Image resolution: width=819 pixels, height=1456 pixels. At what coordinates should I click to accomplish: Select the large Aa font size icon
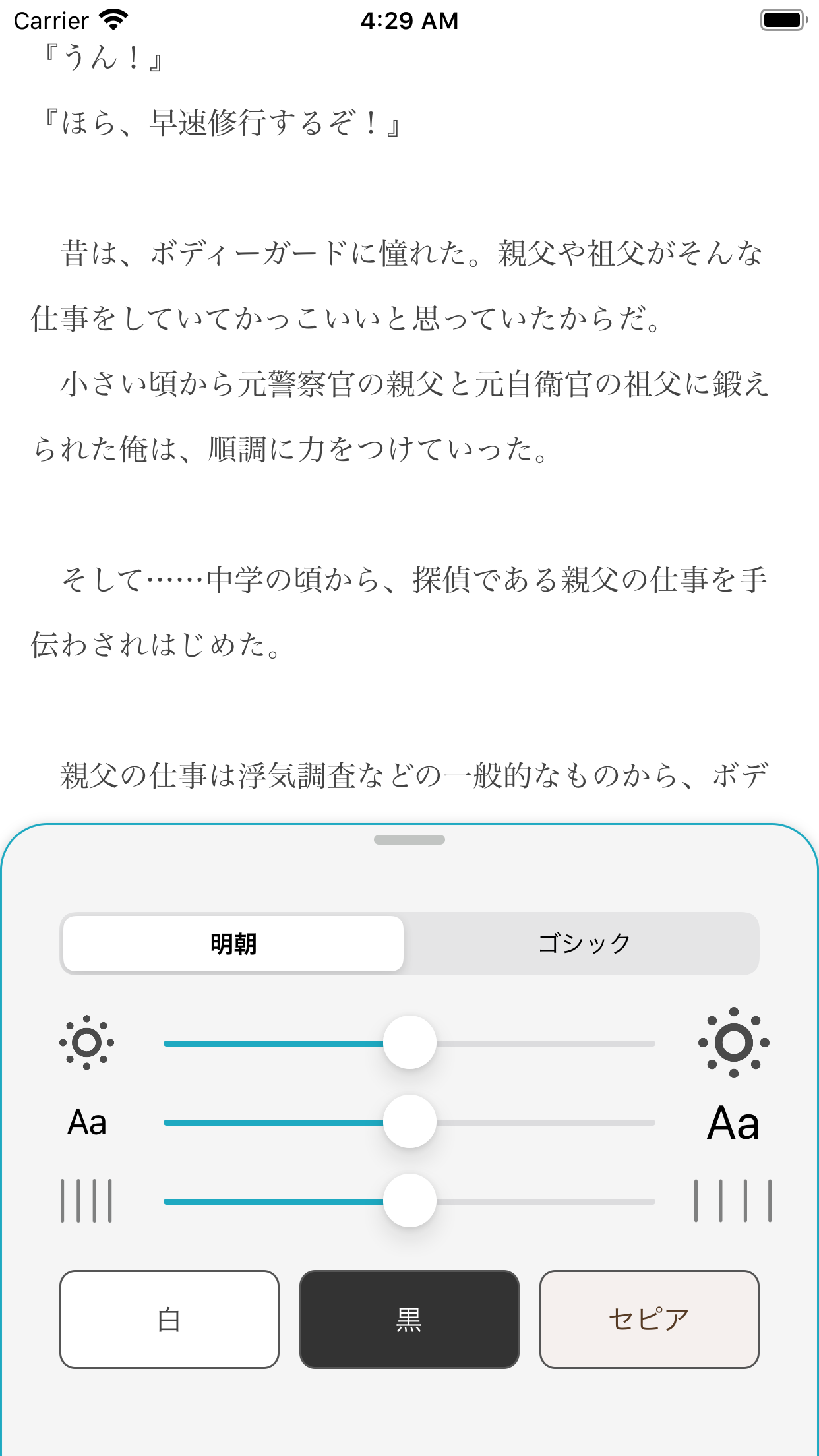click(x=732, y=1121)
